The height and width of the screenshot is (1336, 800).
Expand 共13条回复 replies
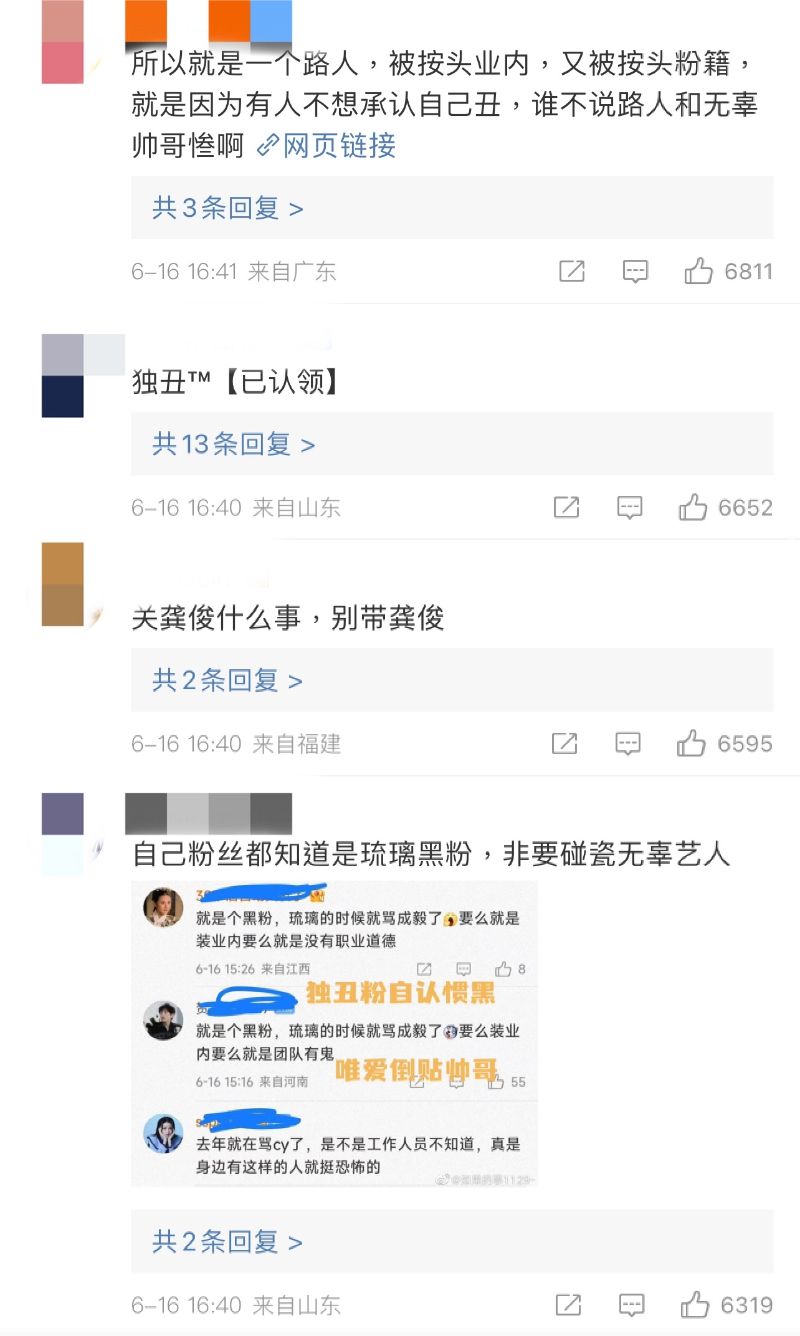click(x=233, y=444)
